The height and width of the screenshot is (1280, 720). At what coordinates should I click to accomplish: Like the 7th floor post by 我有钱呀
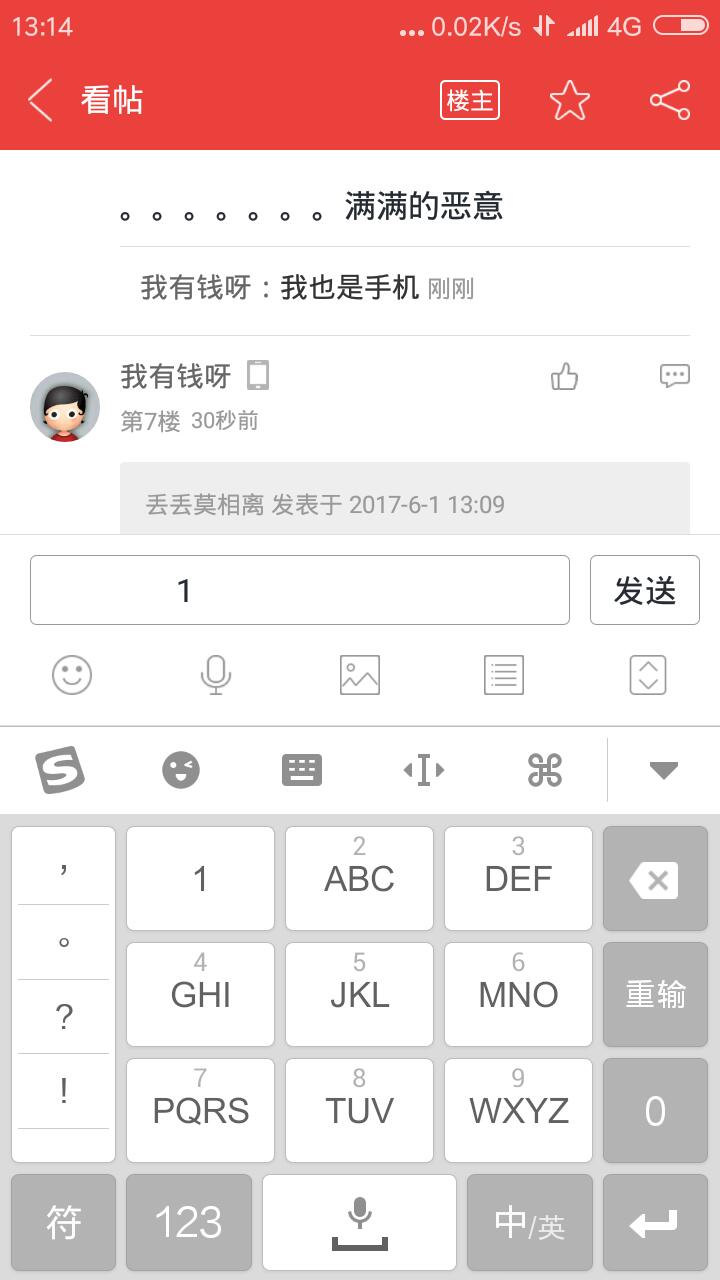565,377
